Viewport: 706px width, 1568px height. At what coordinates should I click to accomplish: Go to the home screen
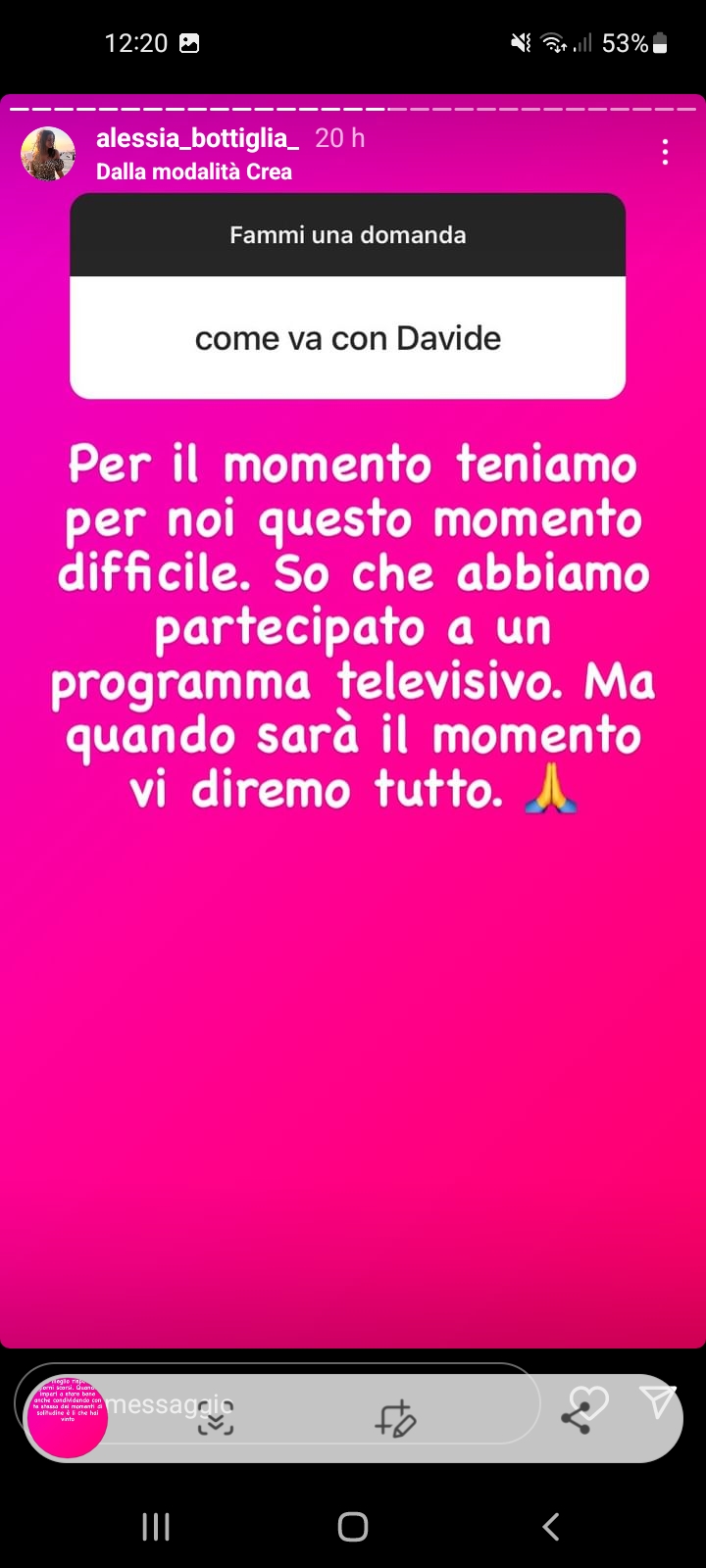tap(353, 1526)
